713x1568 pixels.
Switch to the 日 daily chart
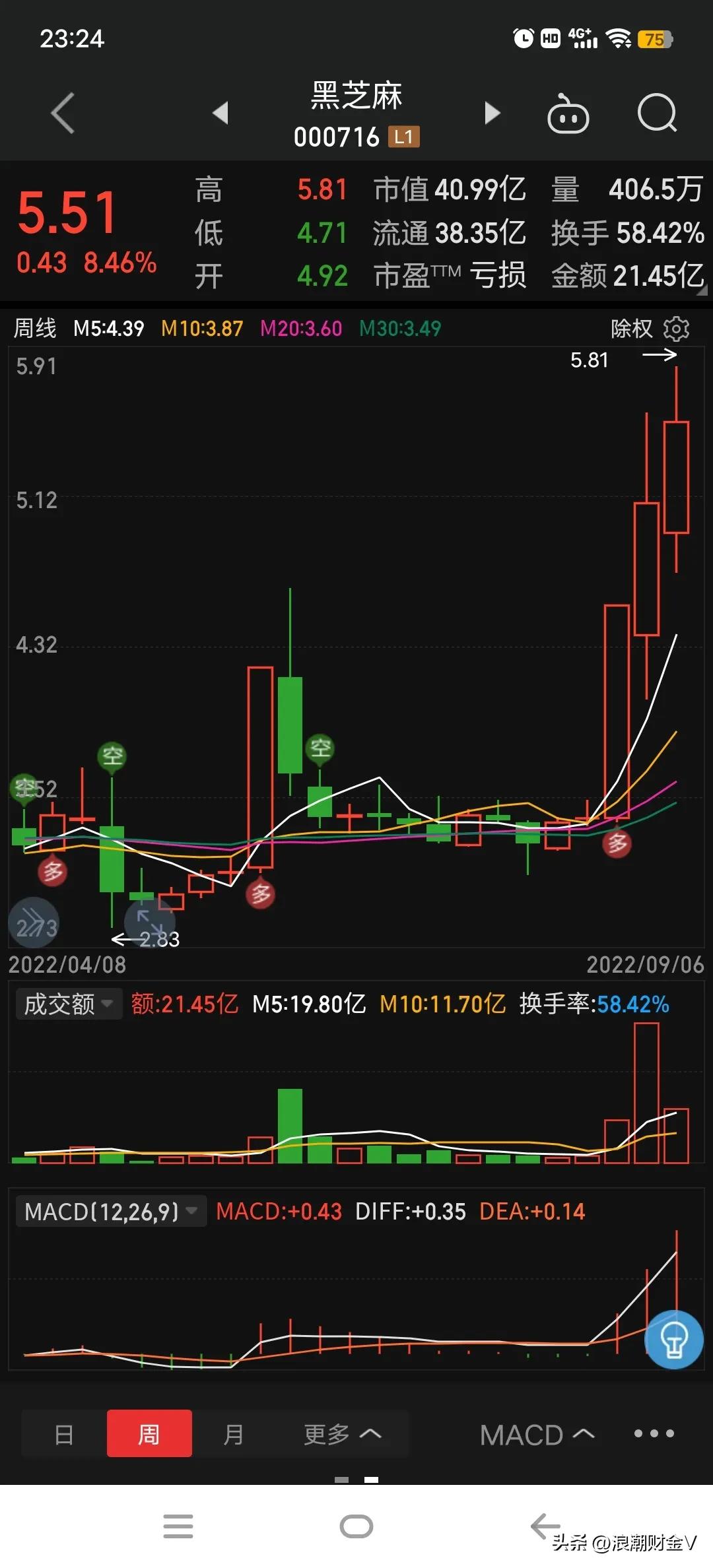tap(64, 1433)
